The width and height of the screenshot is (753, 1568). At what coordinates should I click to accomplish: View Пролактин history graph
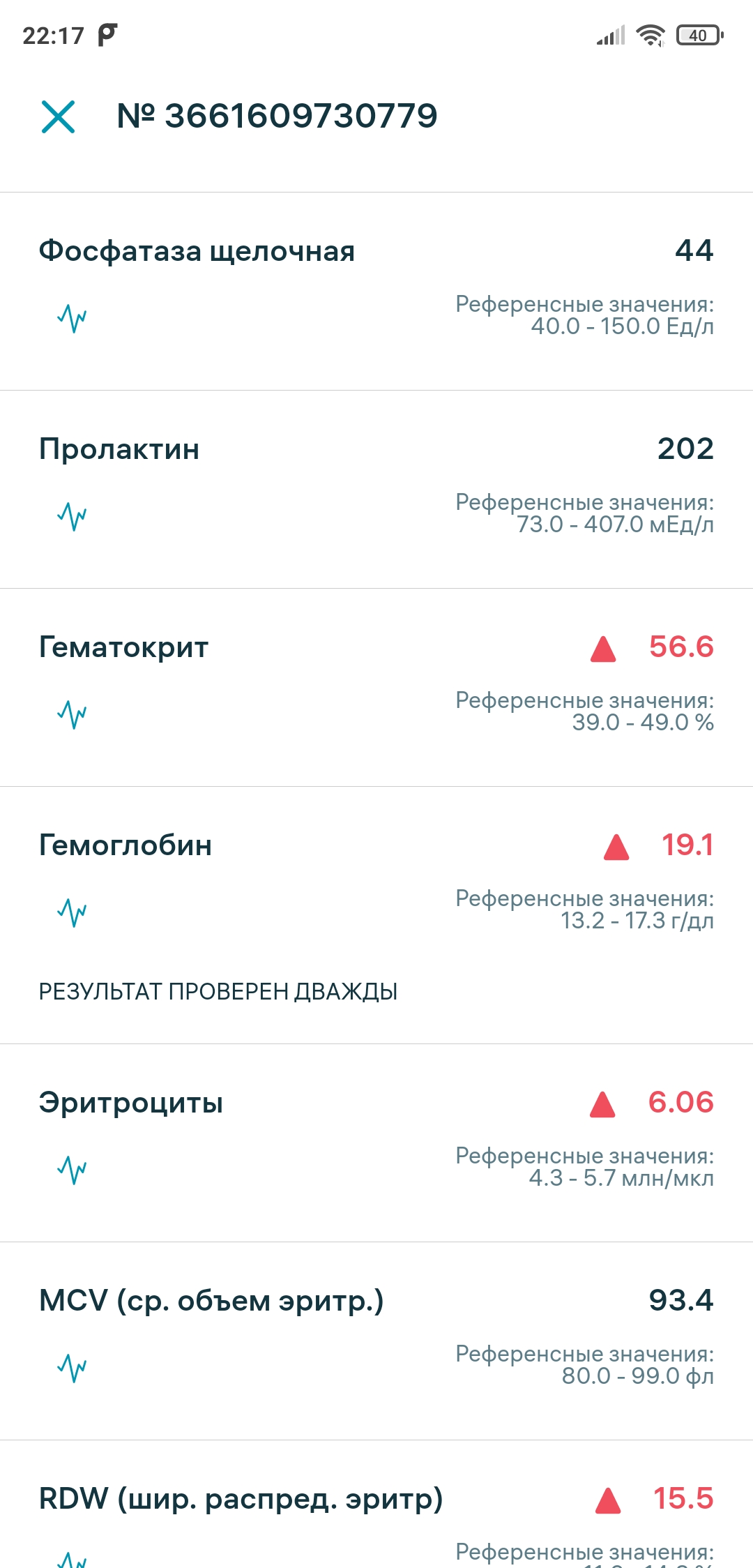coord(72,516)
